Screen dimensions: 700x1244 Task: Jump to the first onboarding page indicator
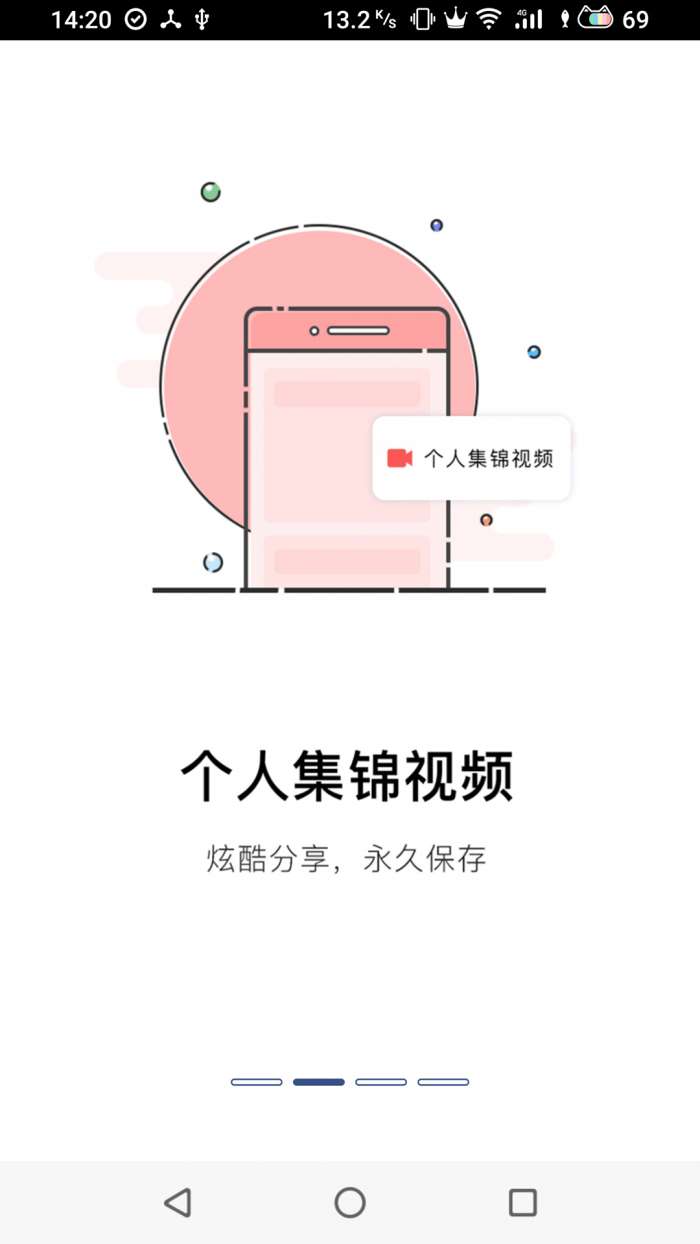(x=257, y=1082)
